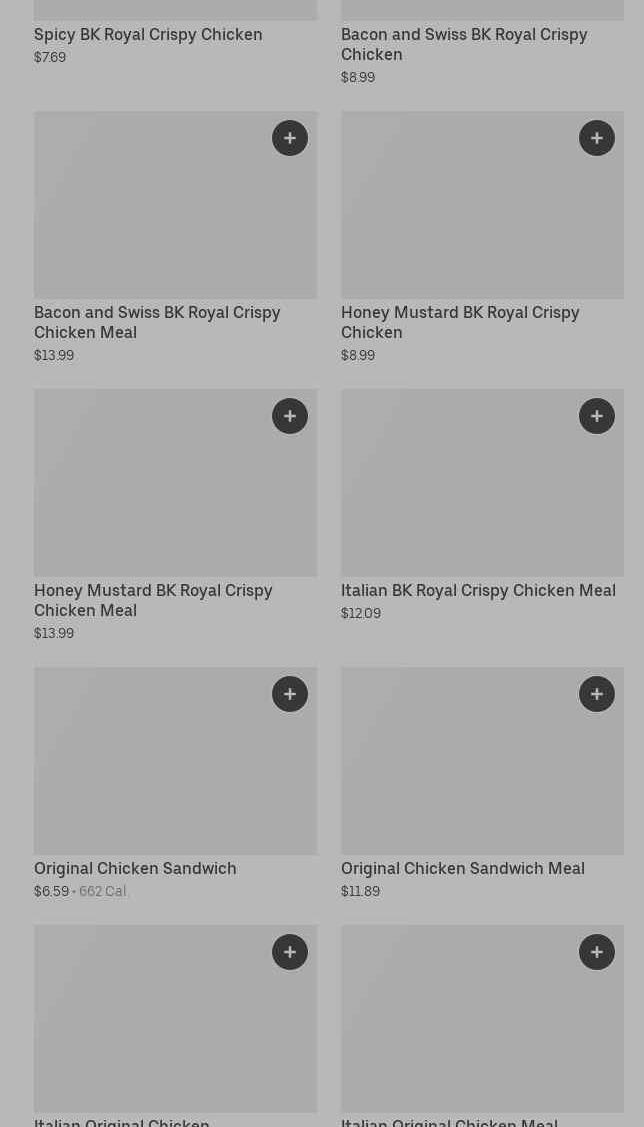The image size is (644, 1127).
Task: Add Original Chicken Sandwich Meal to order
Action: (597, 694)
